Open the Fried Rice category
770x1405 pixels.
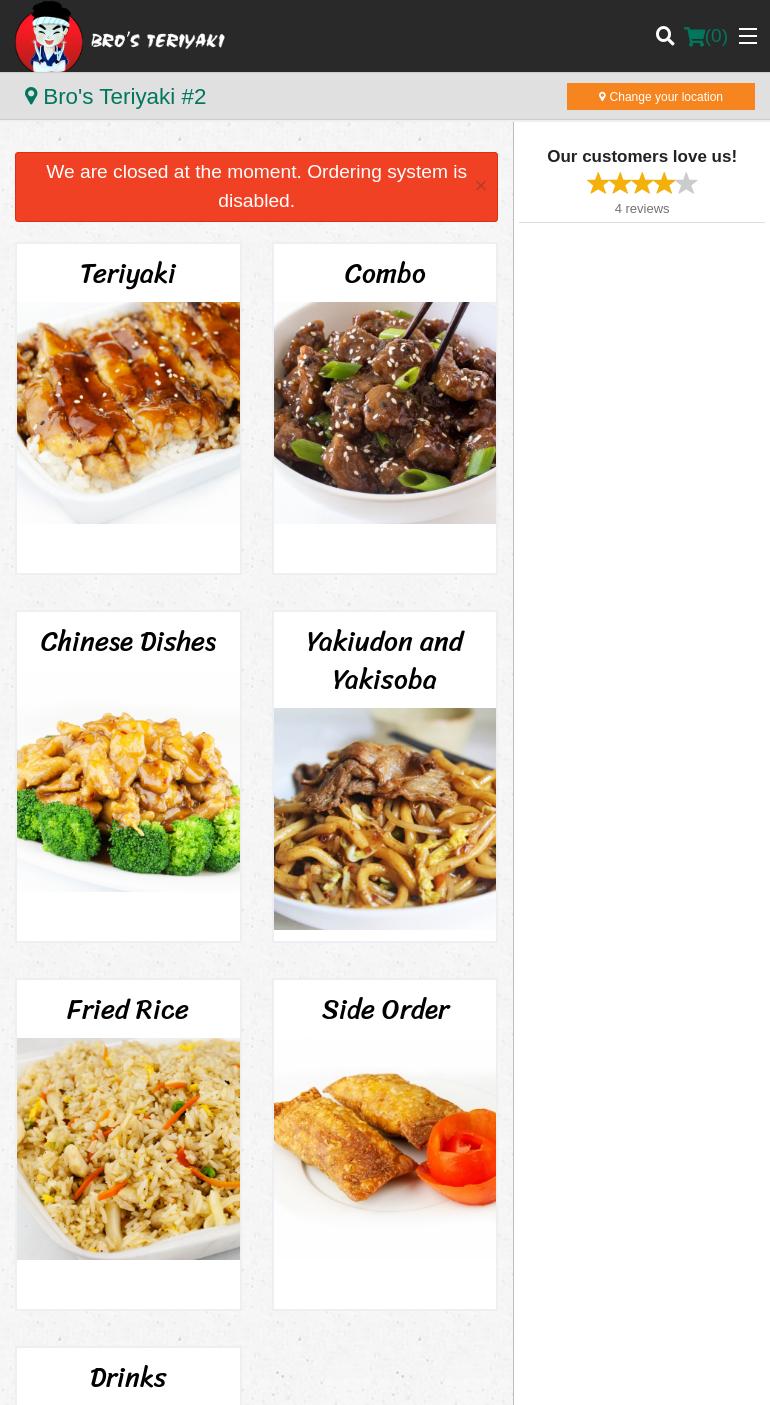[128, 1143]
